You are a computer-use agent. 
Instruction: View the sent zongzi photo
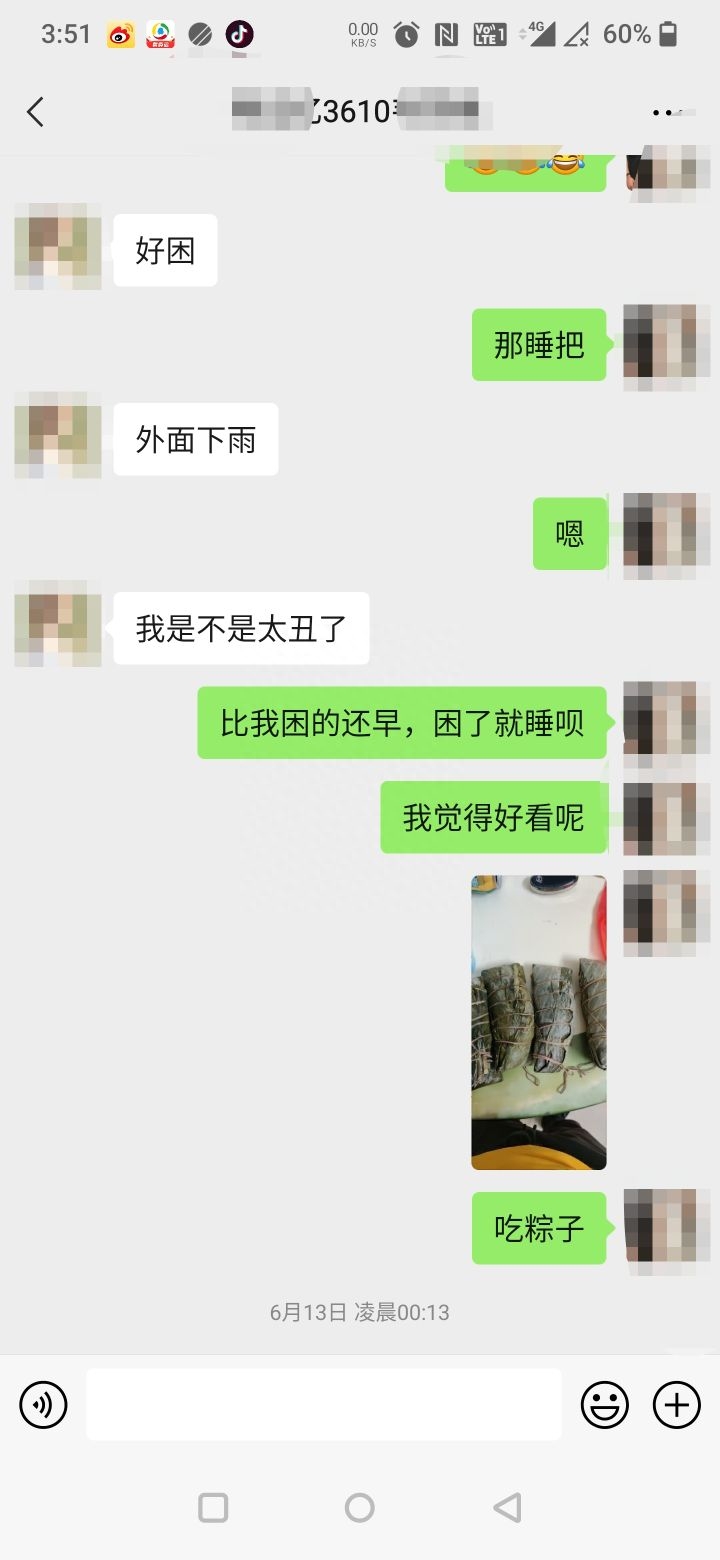pyautogui.click(x=539, y=1022)
